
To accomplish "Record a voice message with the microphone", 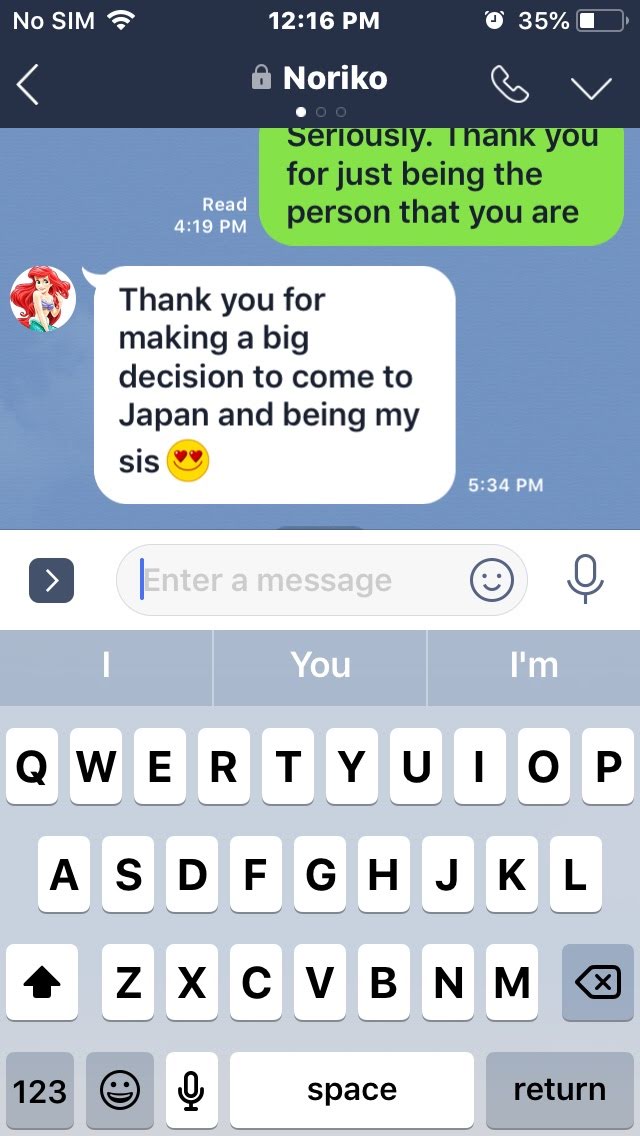I will tap(585, 579).
